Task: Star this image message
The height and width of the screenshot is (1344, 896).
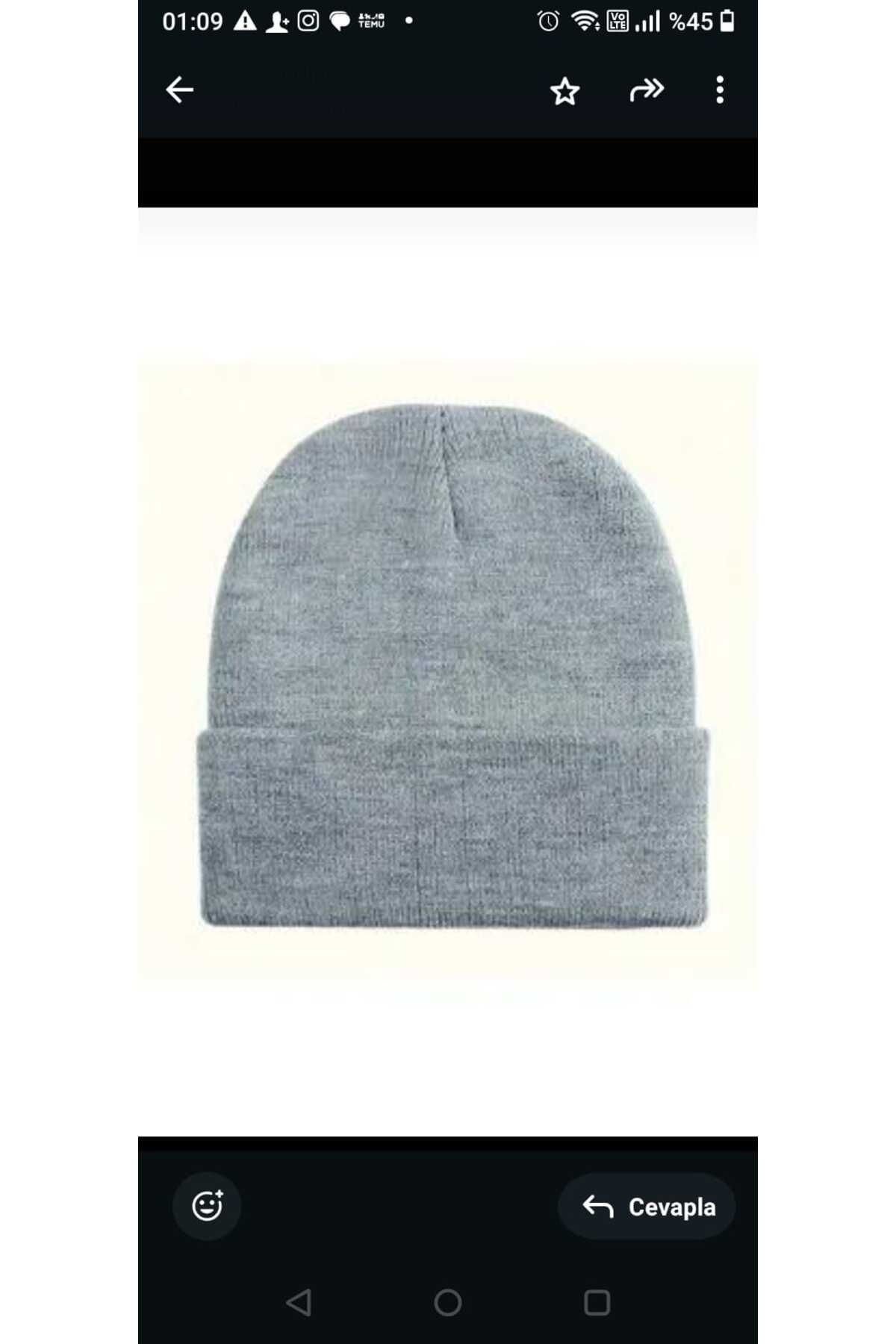Action: point(564,91)
